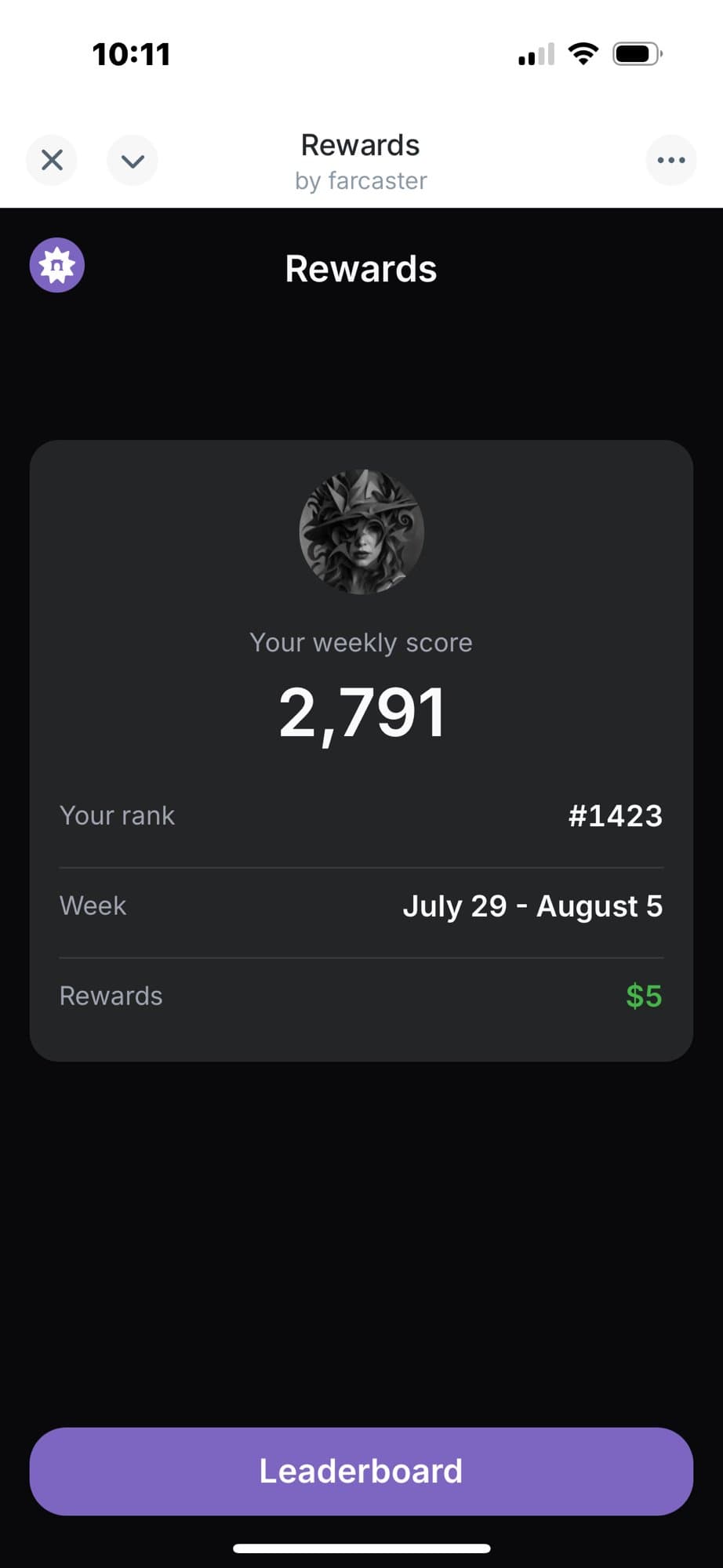Viewport: 723px width, 1568px height.
Task: Minimize Rewards with the down chevron
Action: [x=133, y=161]
